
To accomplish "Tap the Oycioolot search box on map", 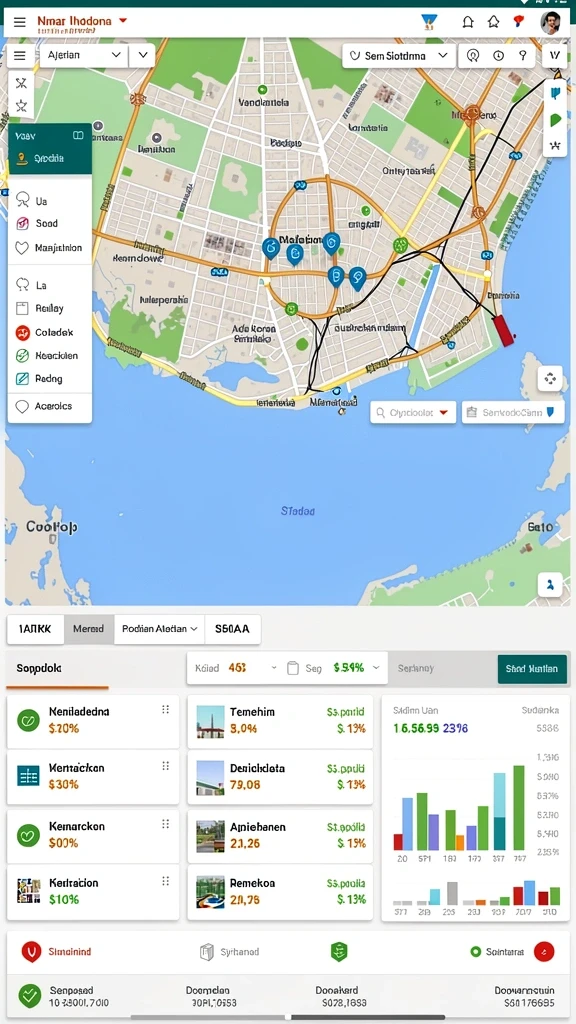I will (413, 413).
